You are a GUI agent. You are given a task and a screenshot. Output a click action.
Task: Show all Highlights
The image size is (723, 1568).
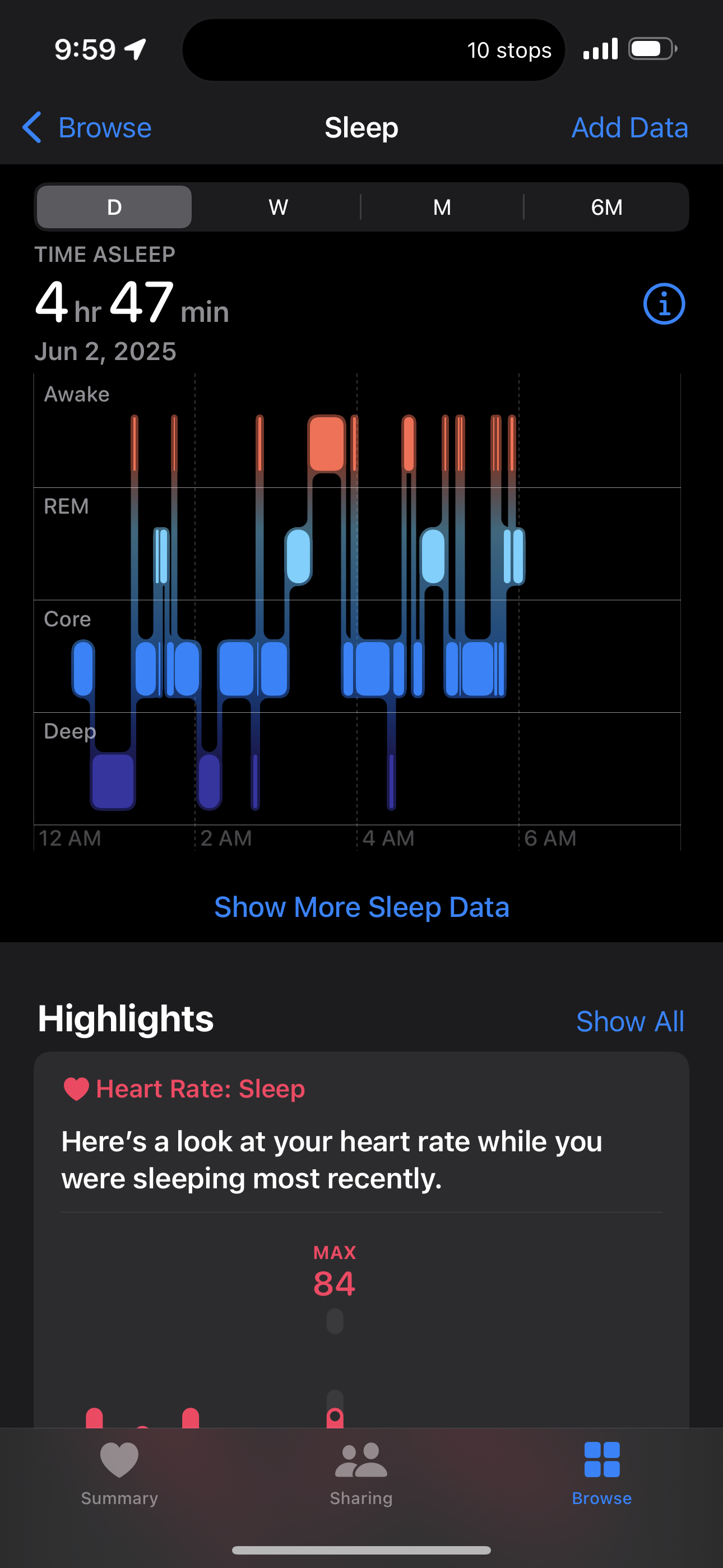click(x=629, y=1021)
